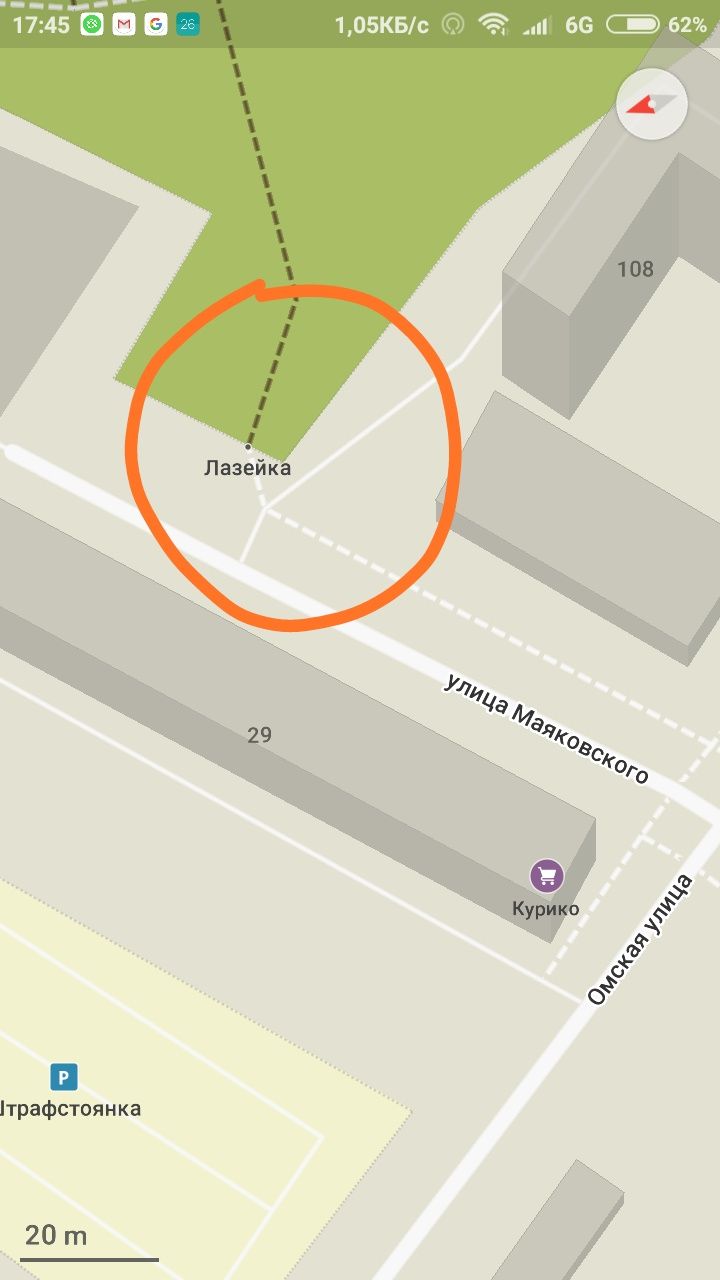Tap the Лазейка point on the map
Viewport: 720px width, 1280px height.
coord(248,448)
